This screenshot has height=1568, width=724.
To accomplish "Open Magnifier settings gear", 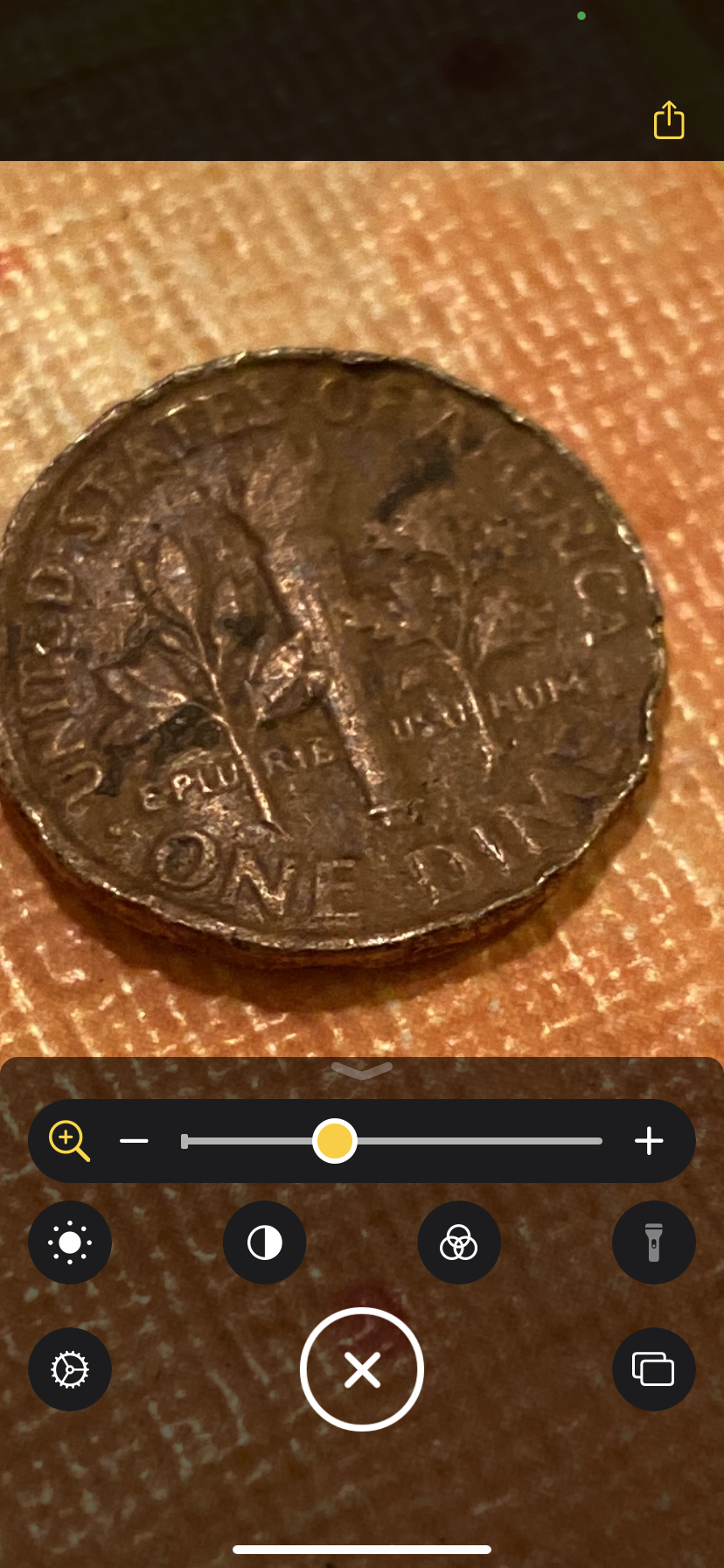I will (70, 1369).
